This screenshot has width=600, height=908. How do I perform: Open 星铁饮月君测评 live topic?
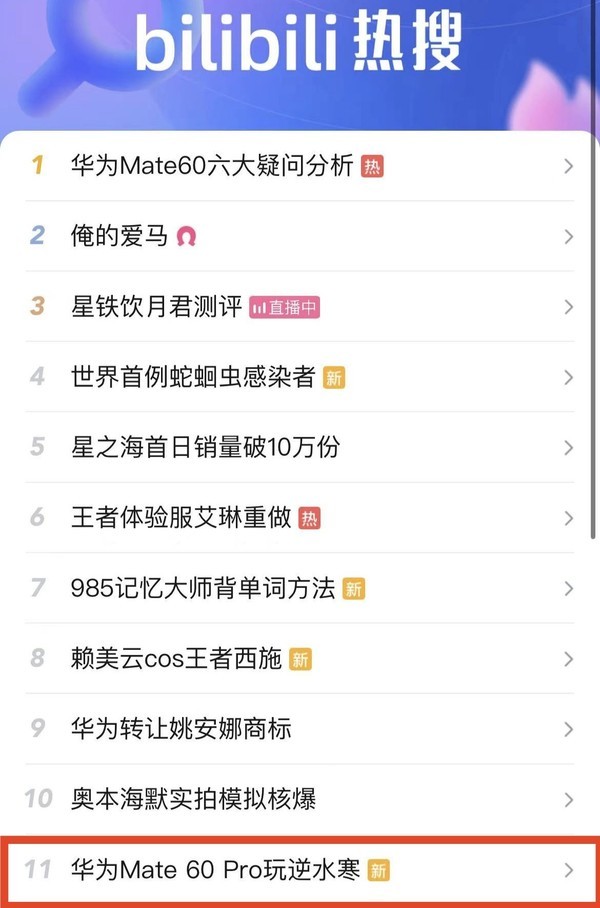[x=157, y=306]
